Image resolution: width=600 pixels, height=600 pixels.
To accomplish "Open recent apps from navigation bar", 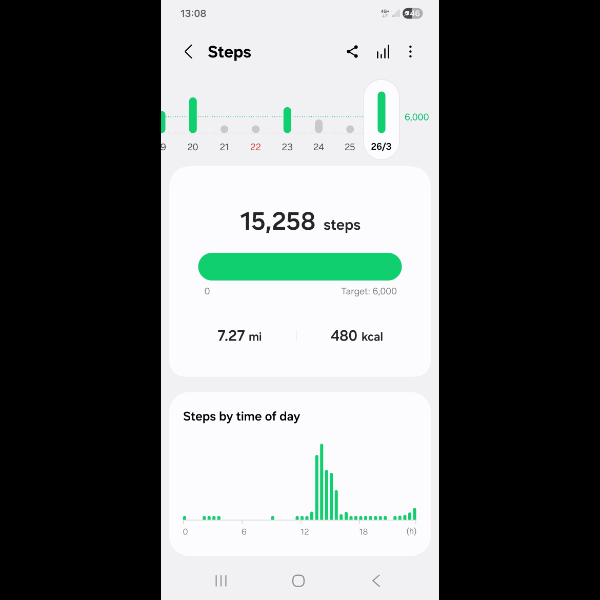I will [x=221, y=580].
